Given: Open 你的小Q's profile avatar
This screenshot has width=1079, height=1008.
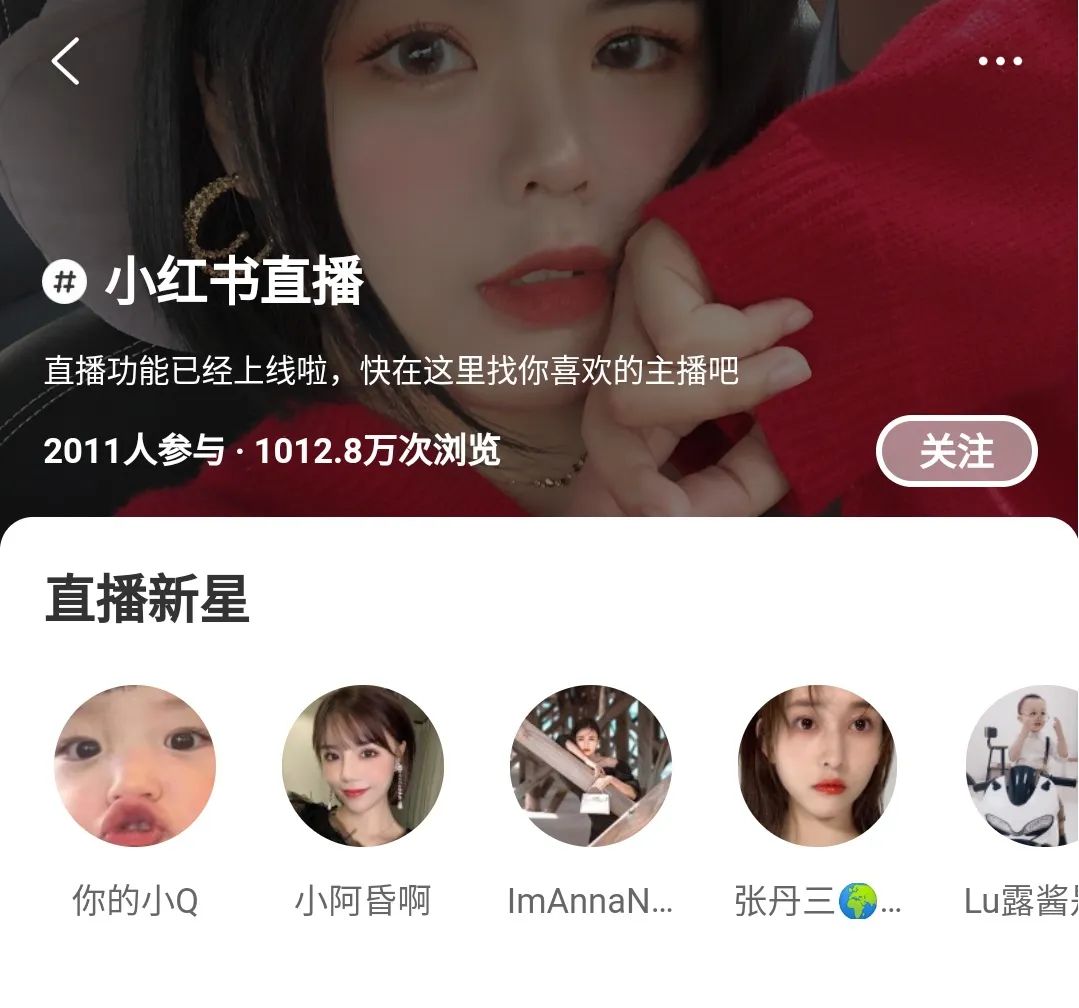Looking at the screenshot, I should click(x=135, y=765).
